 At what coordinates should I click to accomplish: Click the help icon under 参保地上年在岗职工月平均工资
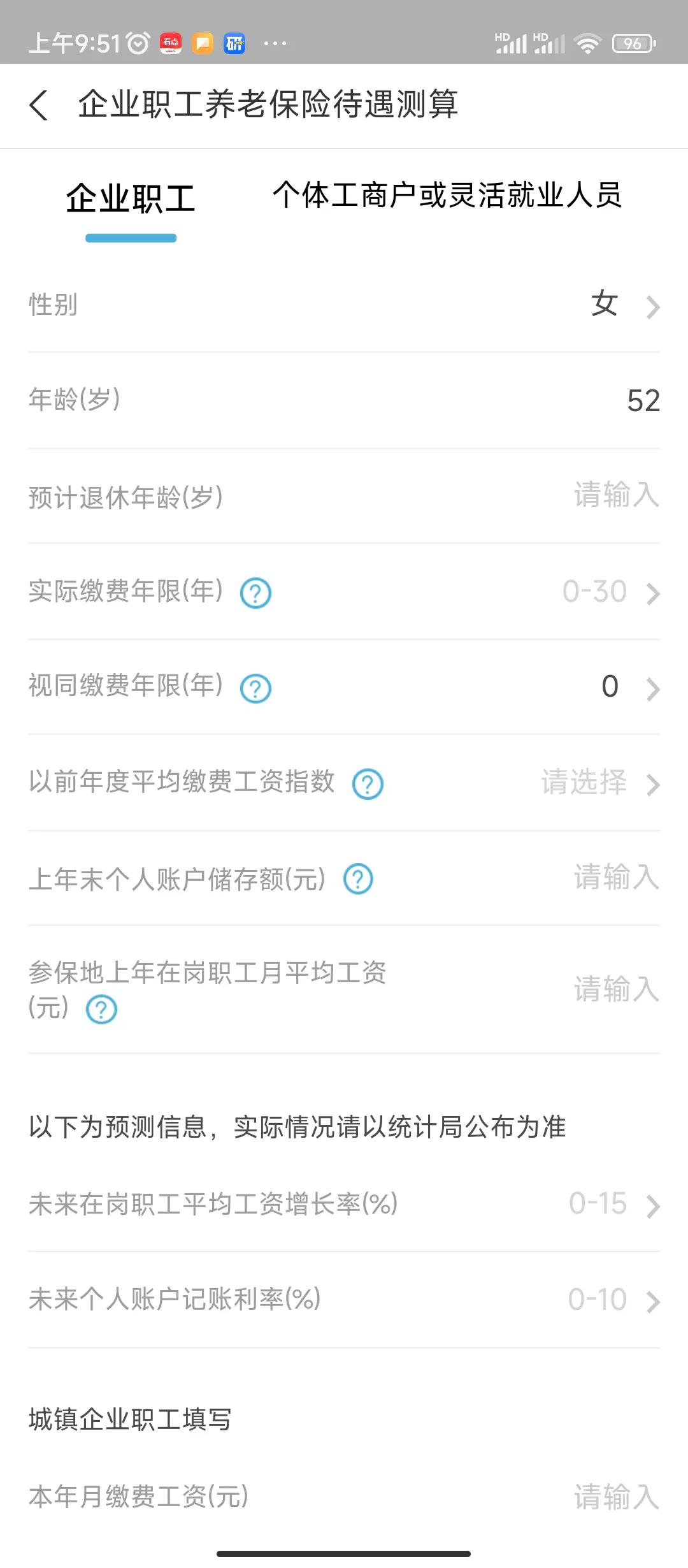point(104,1010)
